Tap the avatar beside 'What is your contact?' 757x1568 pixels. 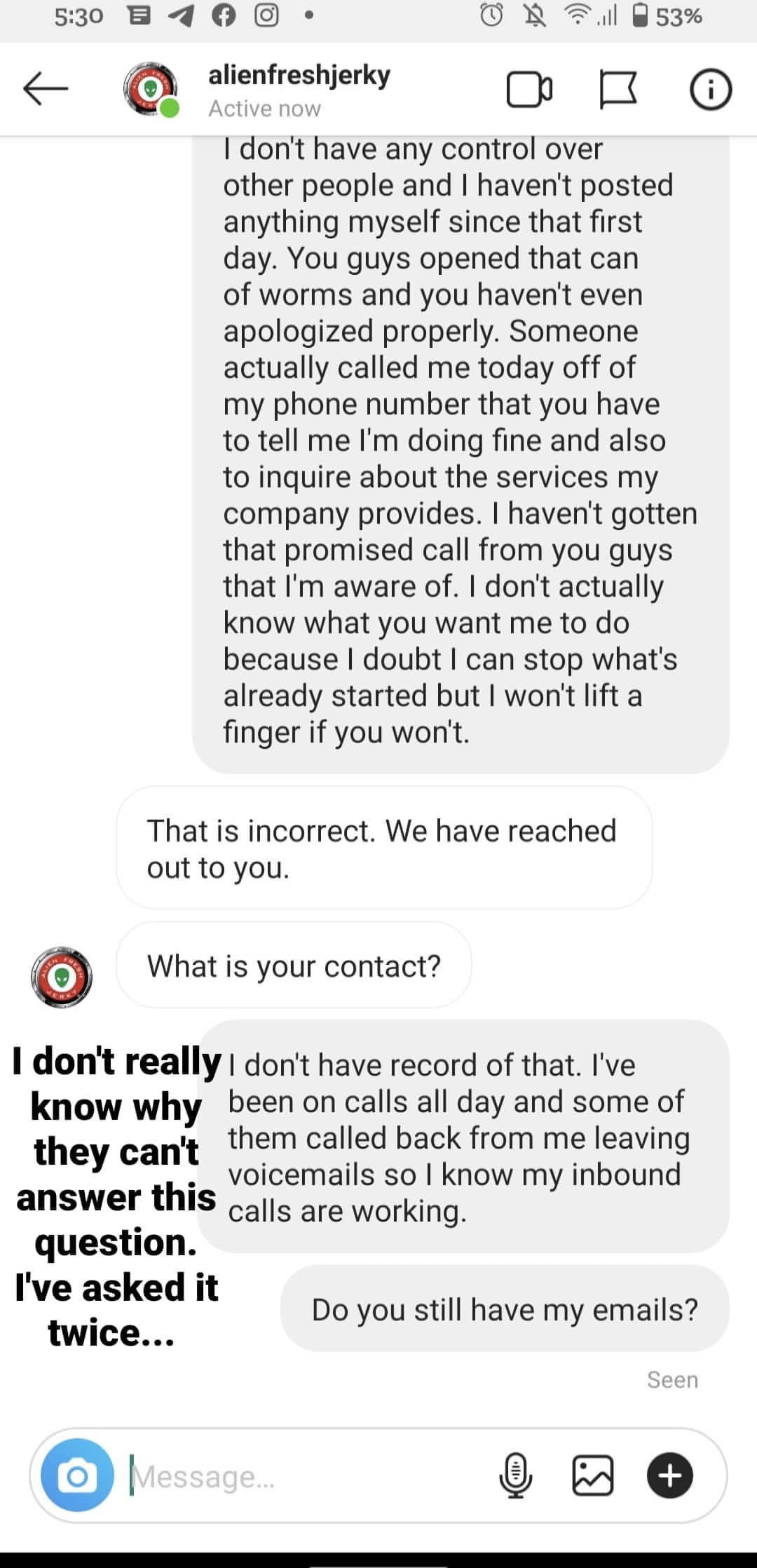(62, 977)
